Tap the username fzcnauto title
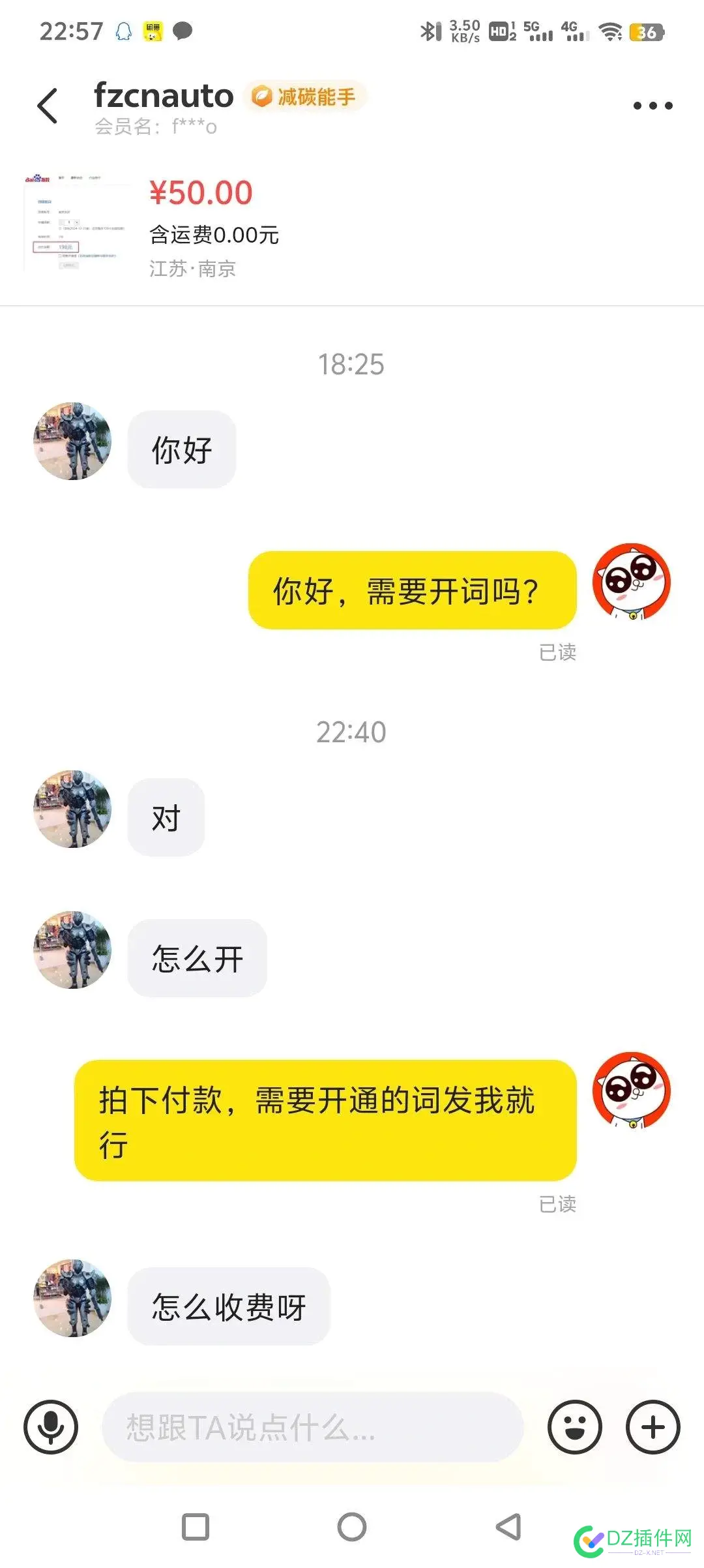The width and height of the screenshot is (704, 1568). [163, 96]
